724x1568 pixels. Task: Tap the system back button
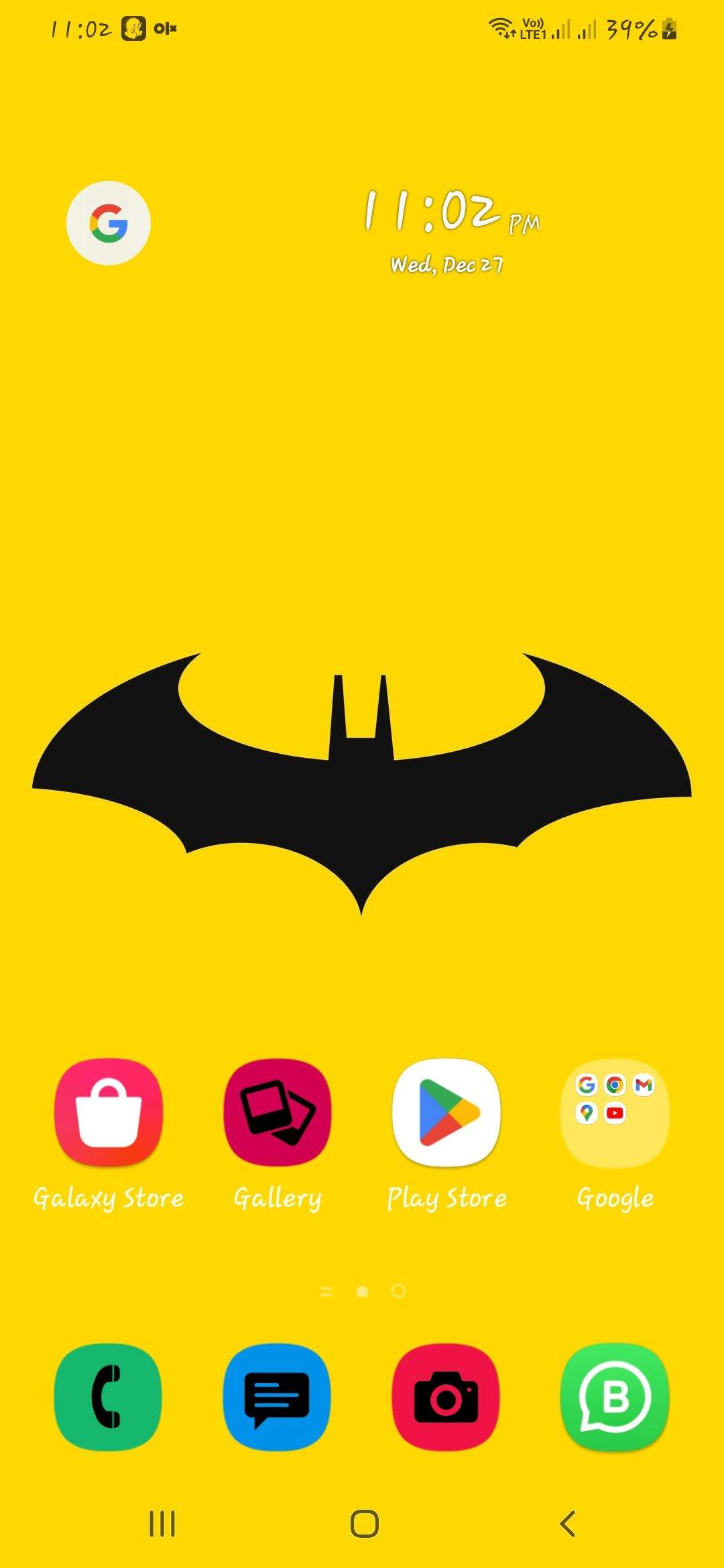point(568,1524)
